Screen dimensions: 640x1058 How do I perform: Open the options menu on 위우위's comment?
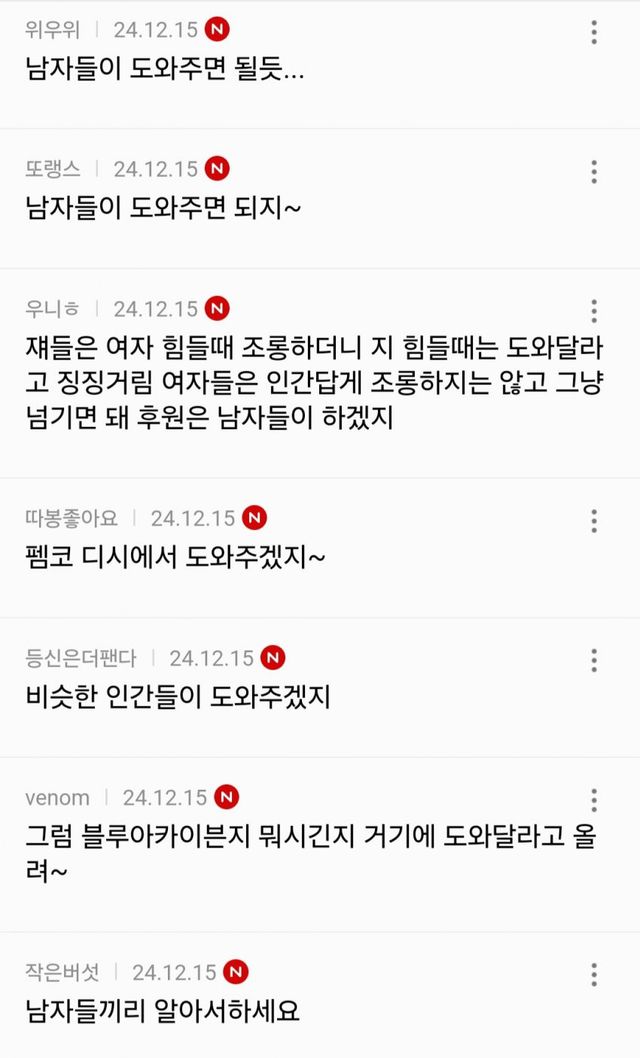click(593, 32)
